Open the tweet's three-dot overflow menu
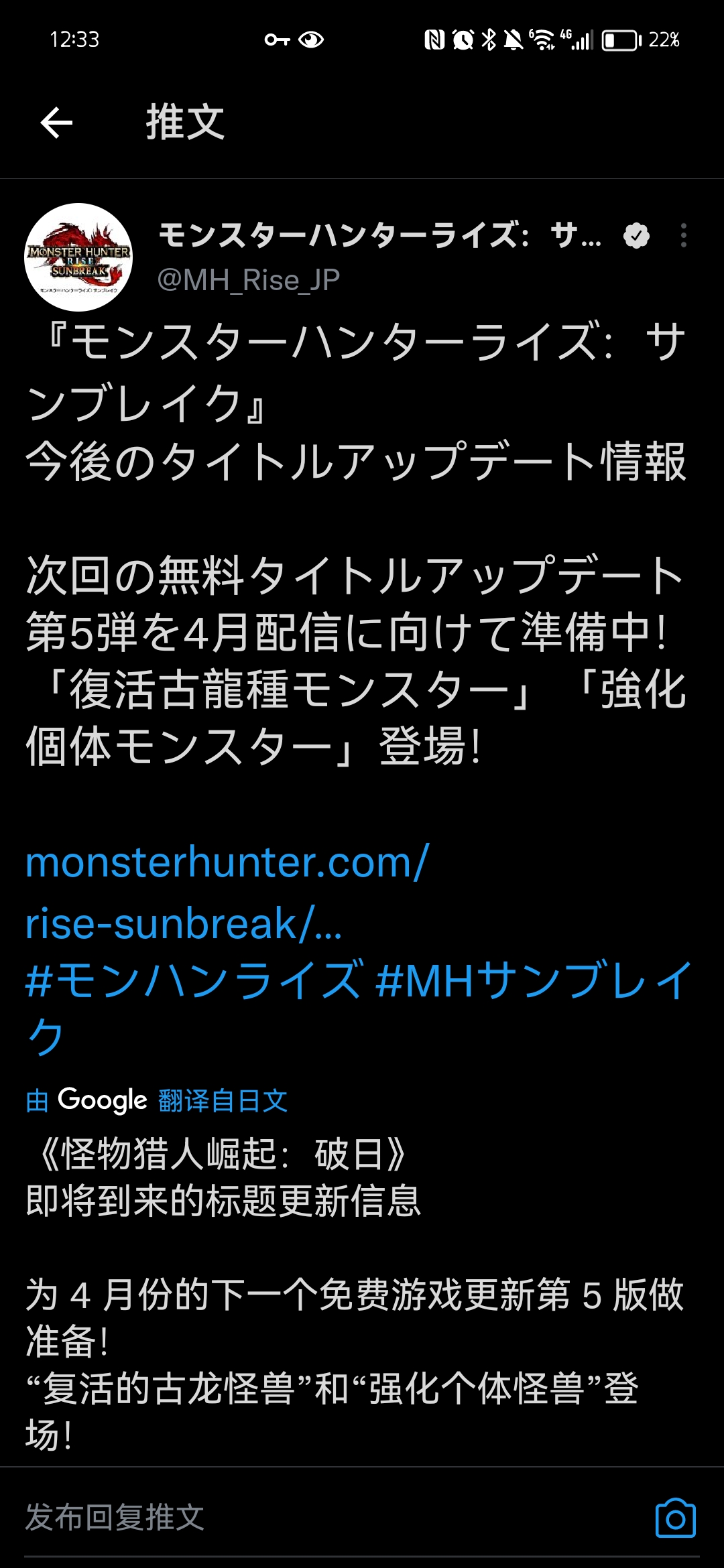 (x=683, y=235)
